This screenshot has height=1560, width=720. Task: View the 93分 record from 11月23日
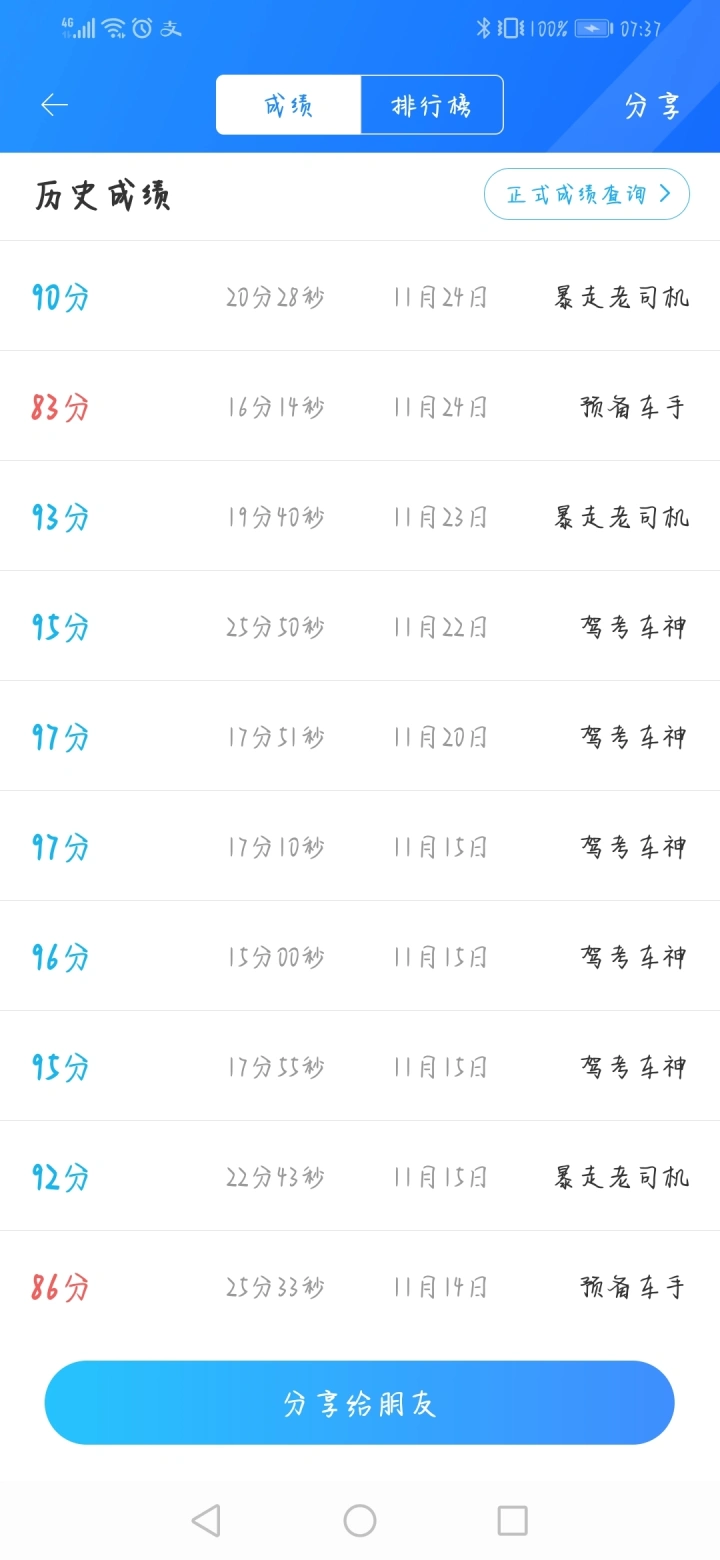[360, 516]
